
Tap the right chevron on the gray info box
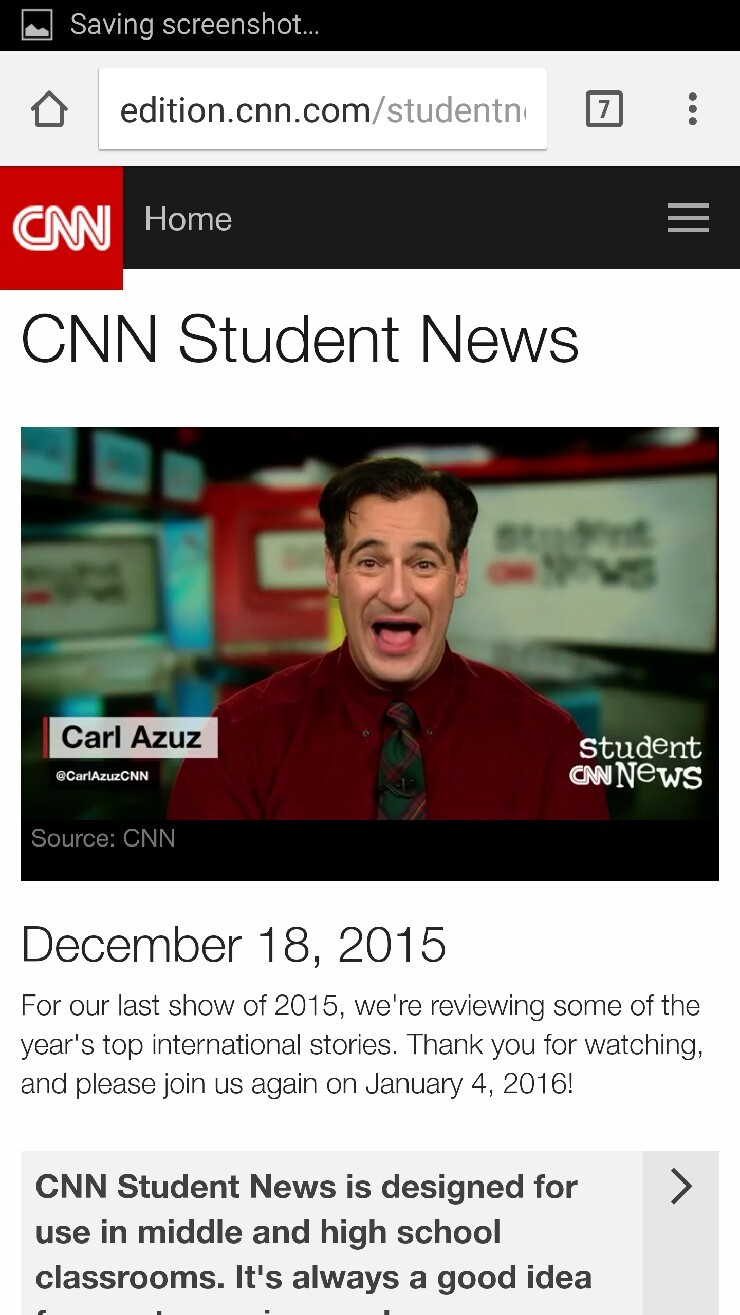pyautogui.click(x=681, y=1187)
